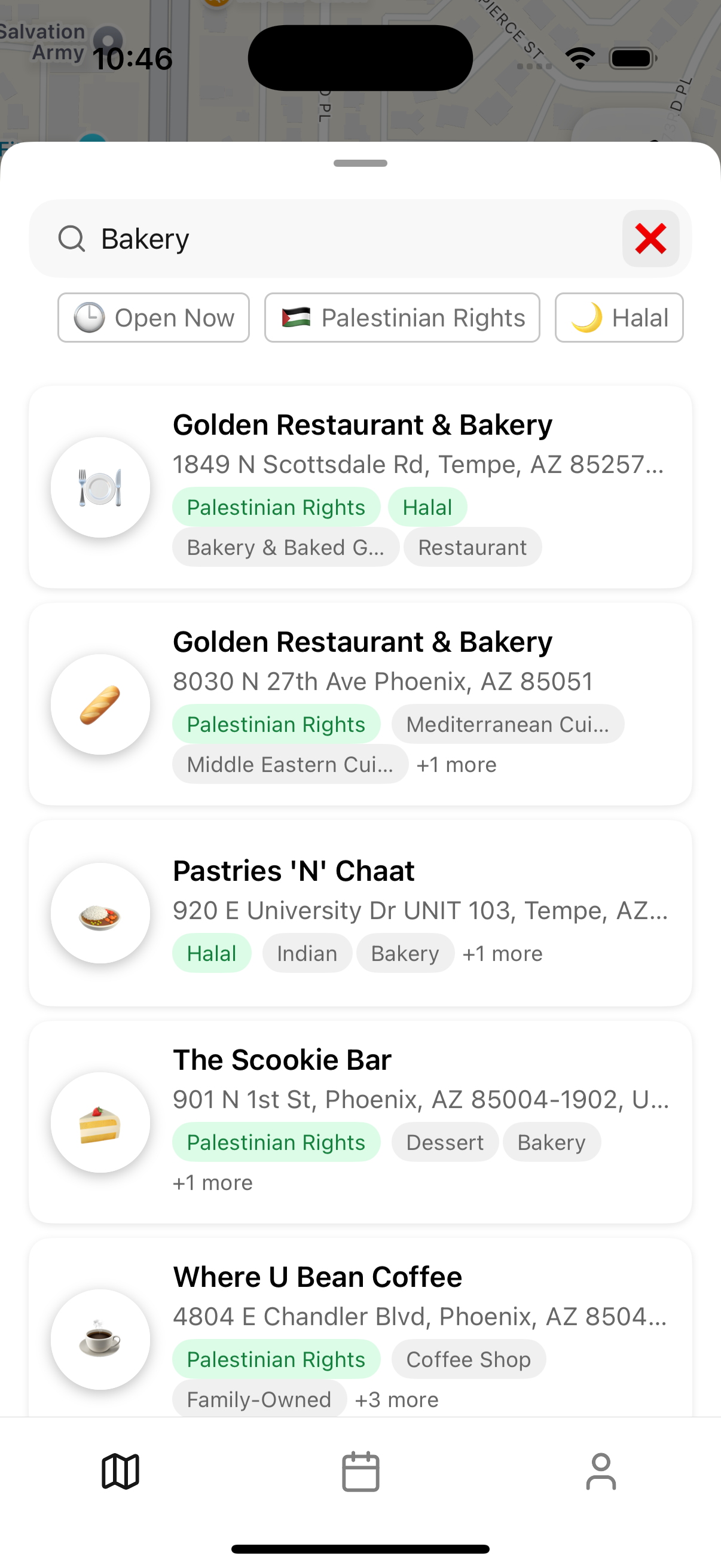721x1568 pixels.
Task: Select the Dessert tag on The Scookie Bar
Action: [x=445, y=1142]
